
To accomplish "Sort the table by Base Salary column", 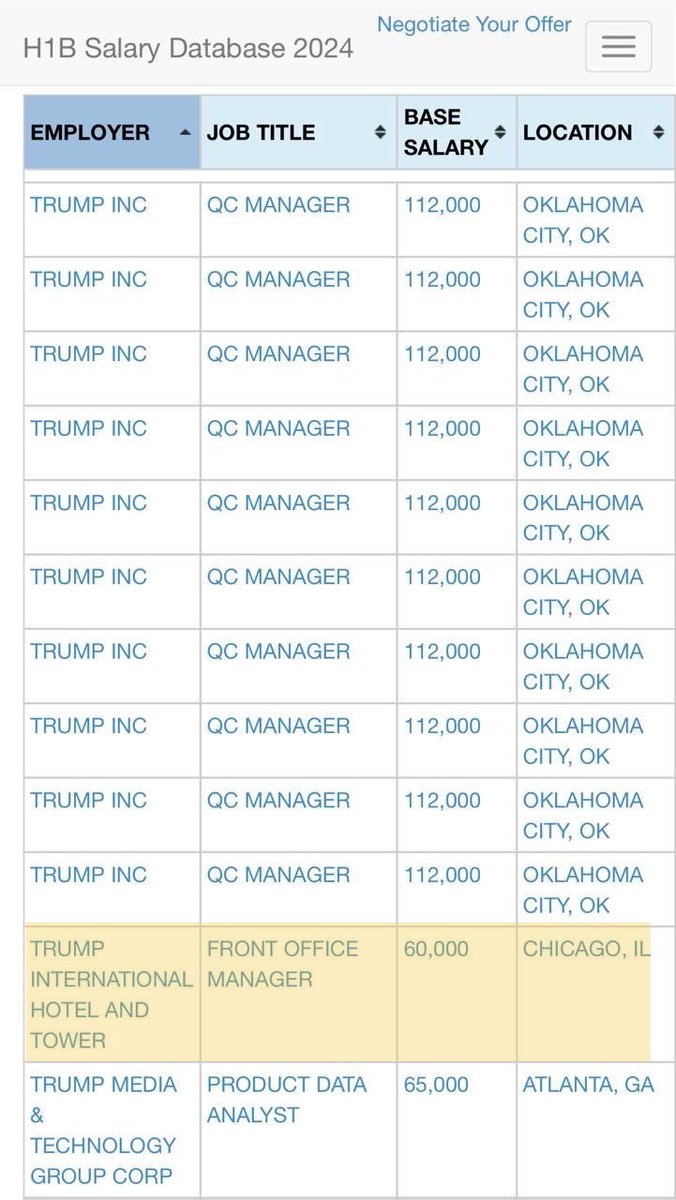I will [456, 132].
